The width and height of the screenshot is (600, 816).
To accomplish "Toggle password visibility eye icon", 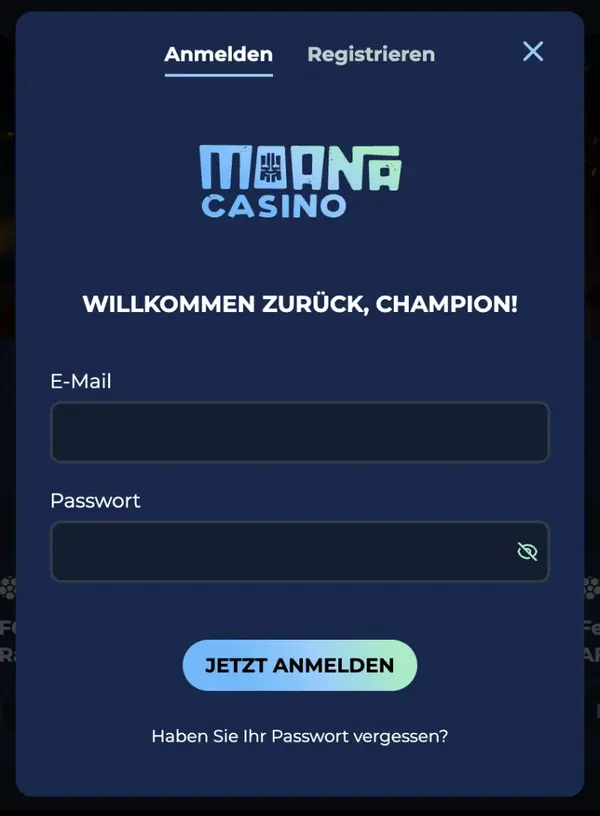I will tap(527, 552).
